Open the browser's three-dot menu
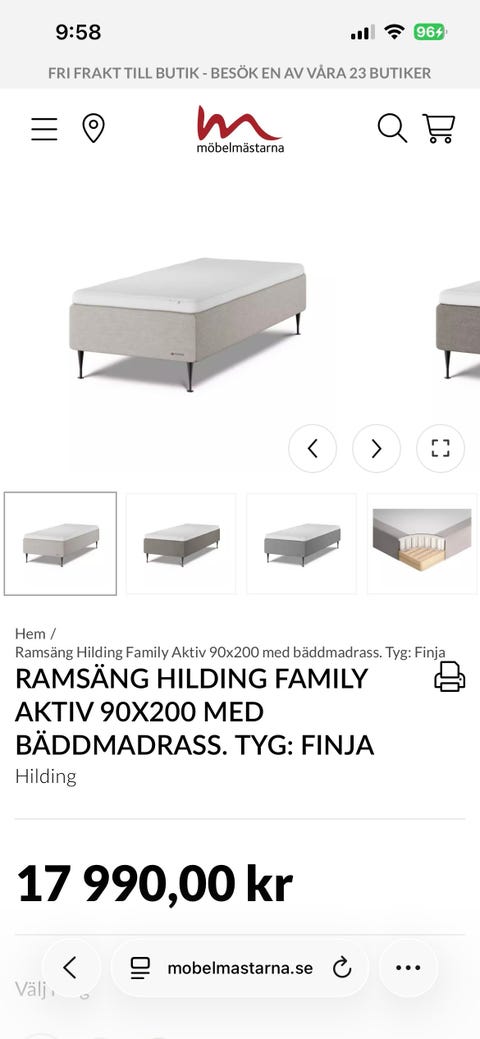Image resolution: width=480 pixels, height=1039 pixels. point(408,968)
